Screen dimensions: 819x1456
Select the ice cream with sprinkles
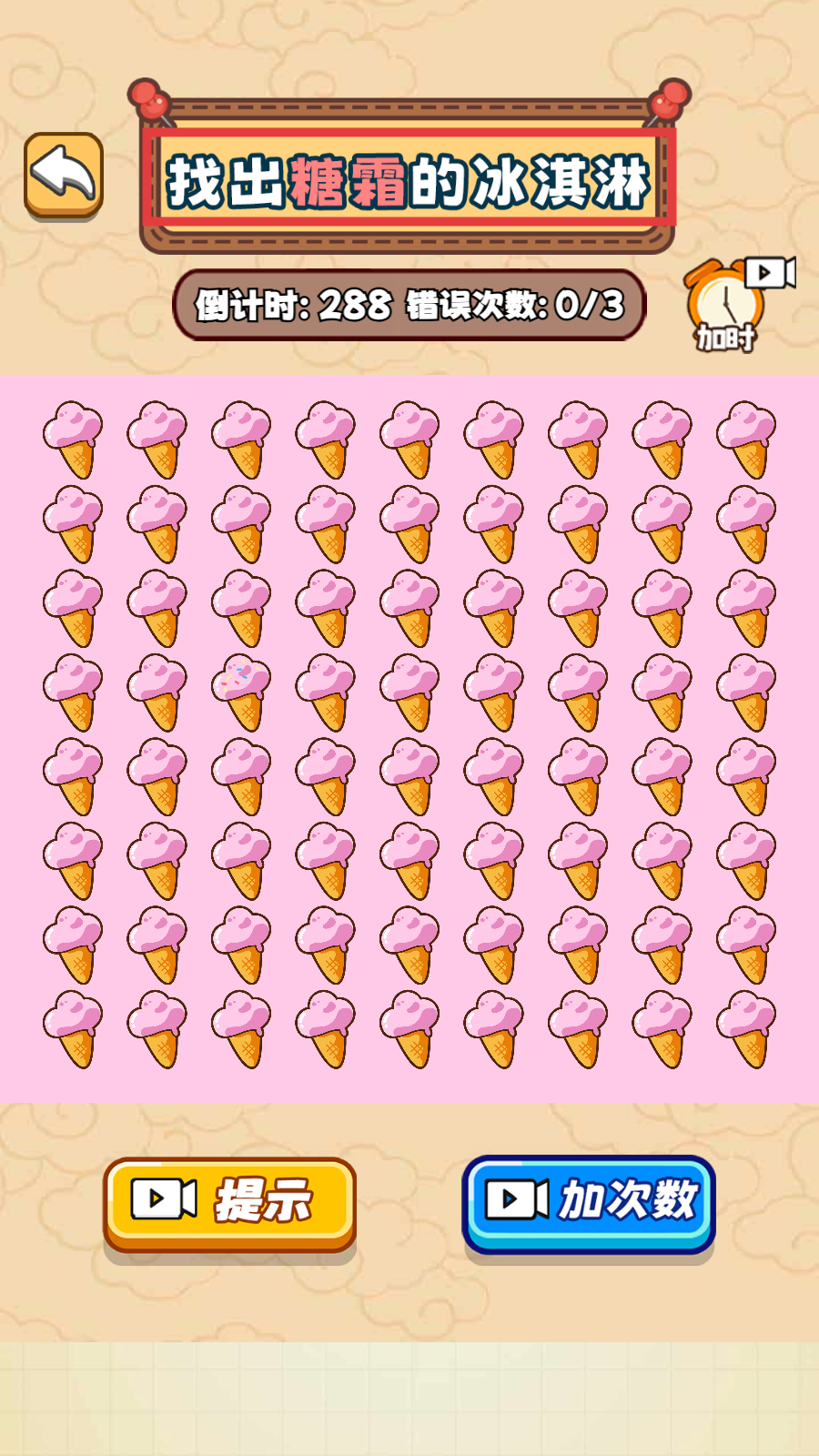click(x=241, y=692)
